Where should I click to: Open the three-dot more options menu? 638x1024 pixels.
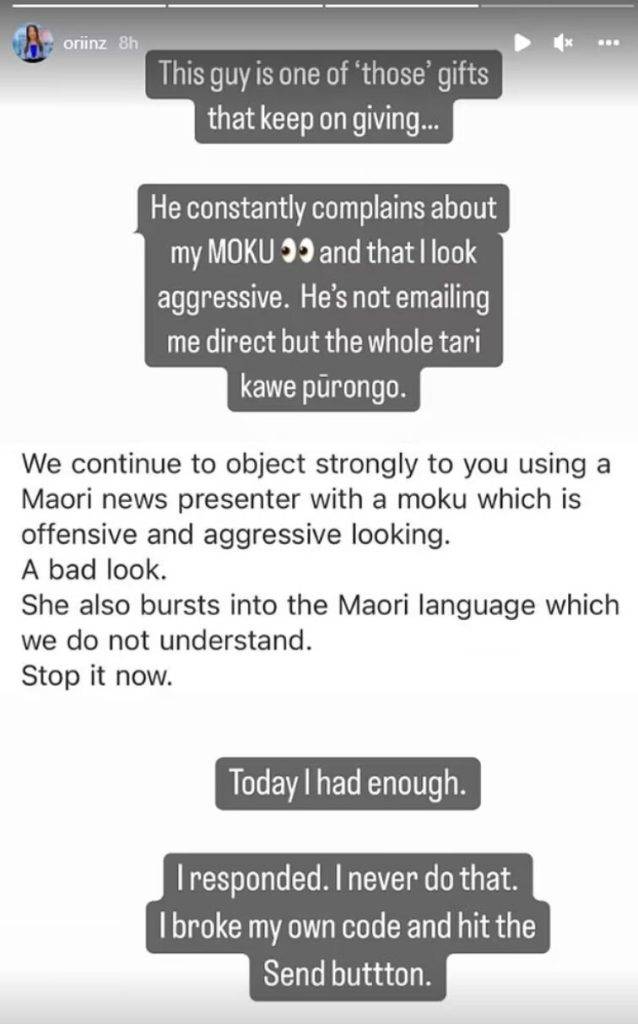(608, 43)
